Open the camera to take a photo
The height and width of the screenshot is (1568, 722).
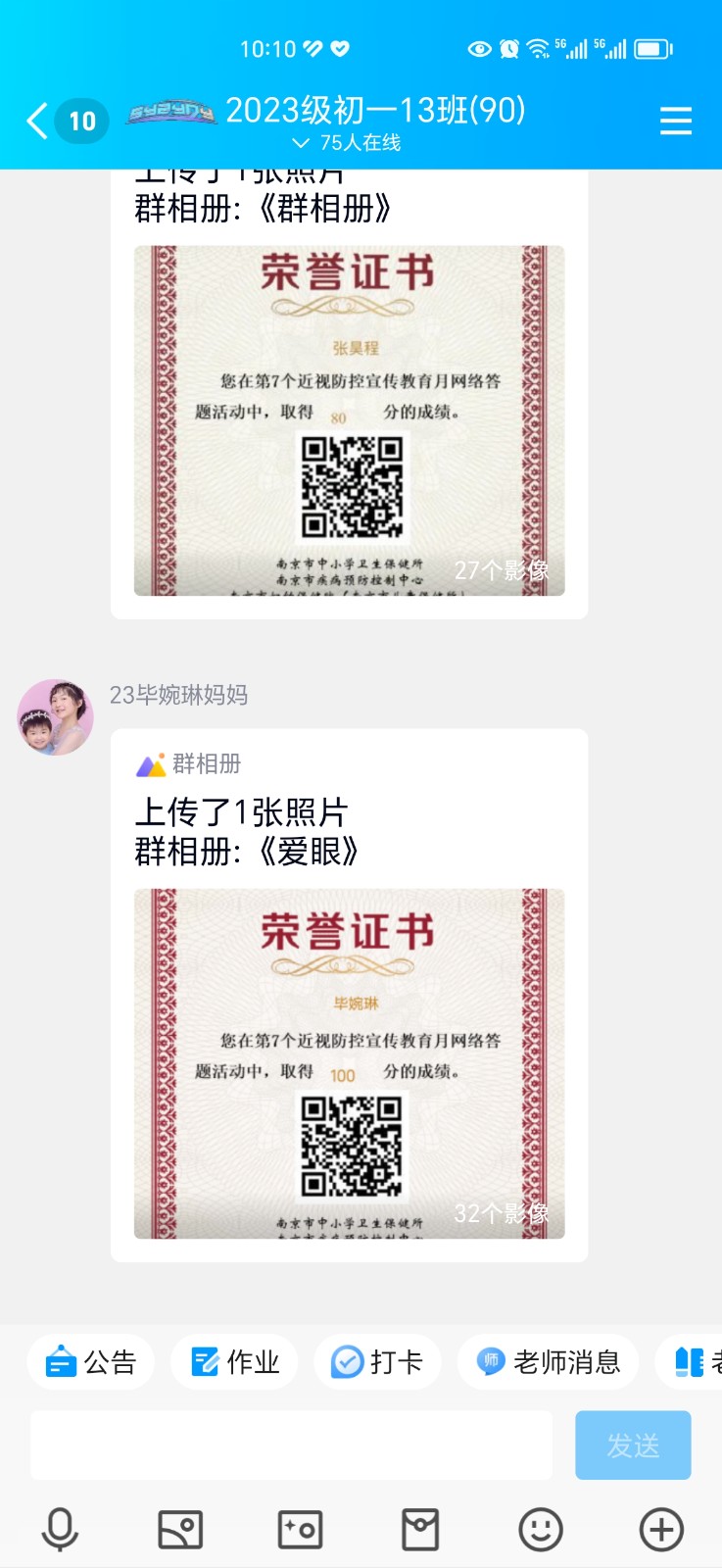tap(301, 1530)
